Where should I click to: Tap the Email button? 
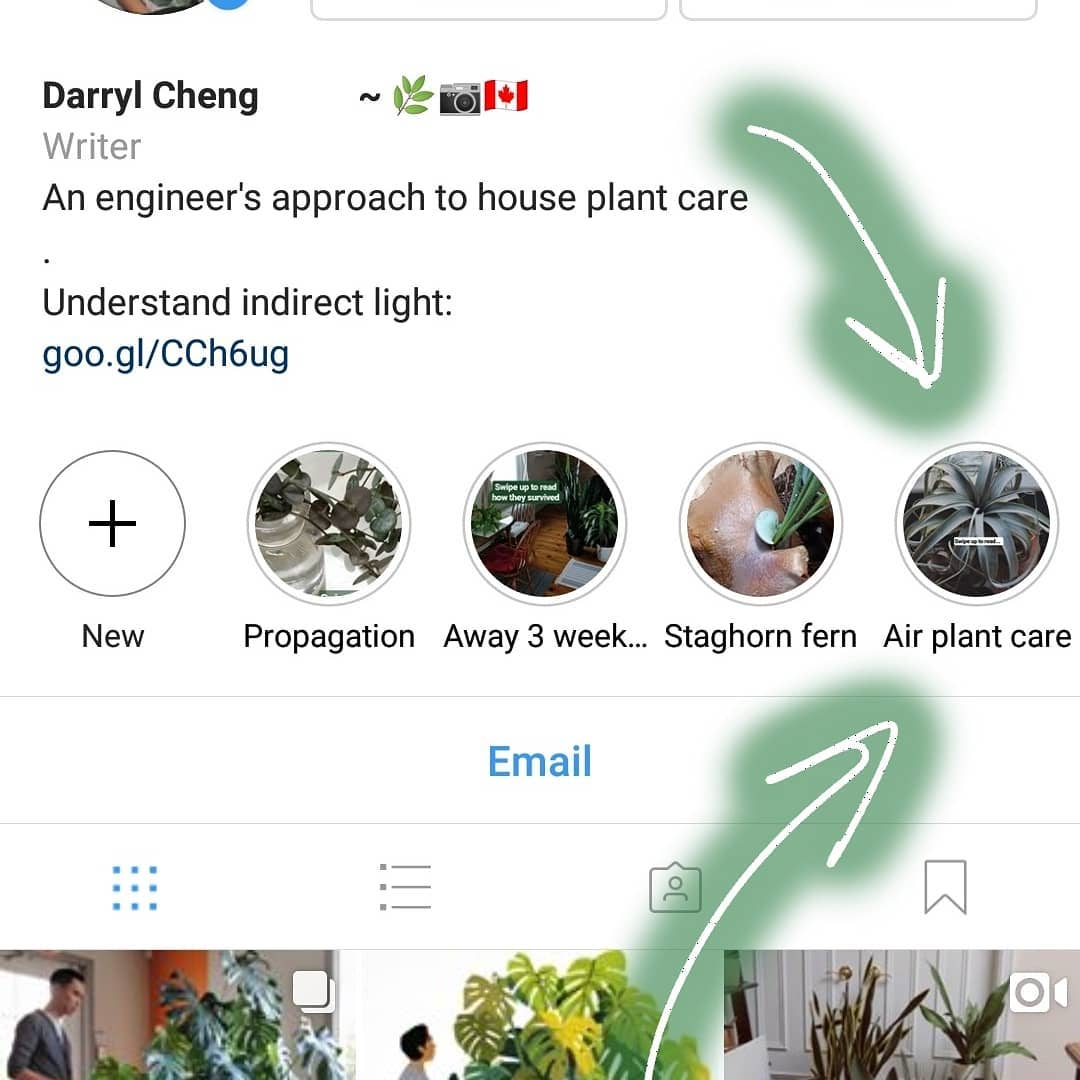tap(540, 761)
